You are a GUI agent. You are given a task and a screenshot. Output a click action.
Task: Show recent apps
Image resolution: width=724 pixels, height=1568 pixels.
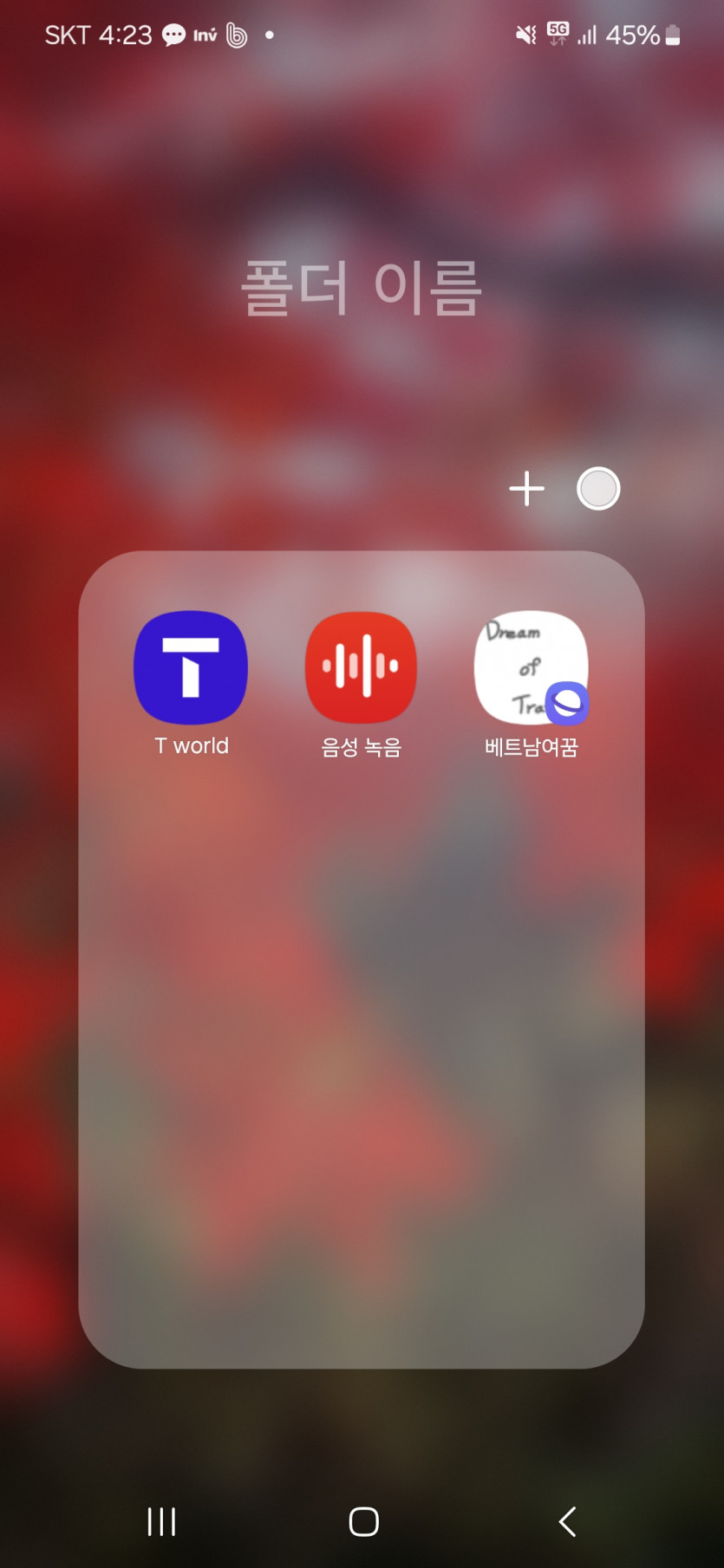(x=161, y=1521)
